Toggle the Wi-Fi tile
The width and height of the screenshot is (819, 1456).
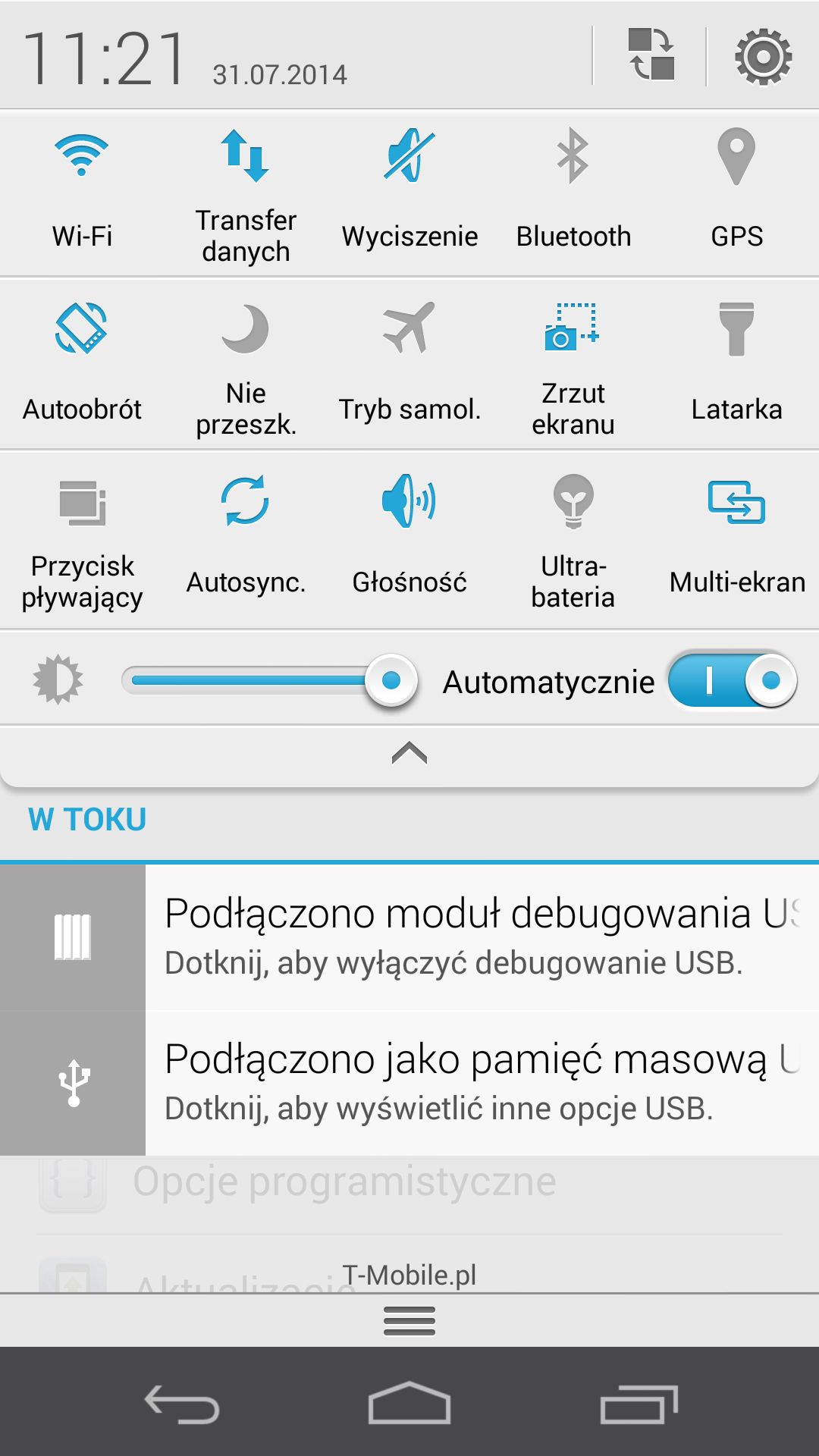coord(82,193)
